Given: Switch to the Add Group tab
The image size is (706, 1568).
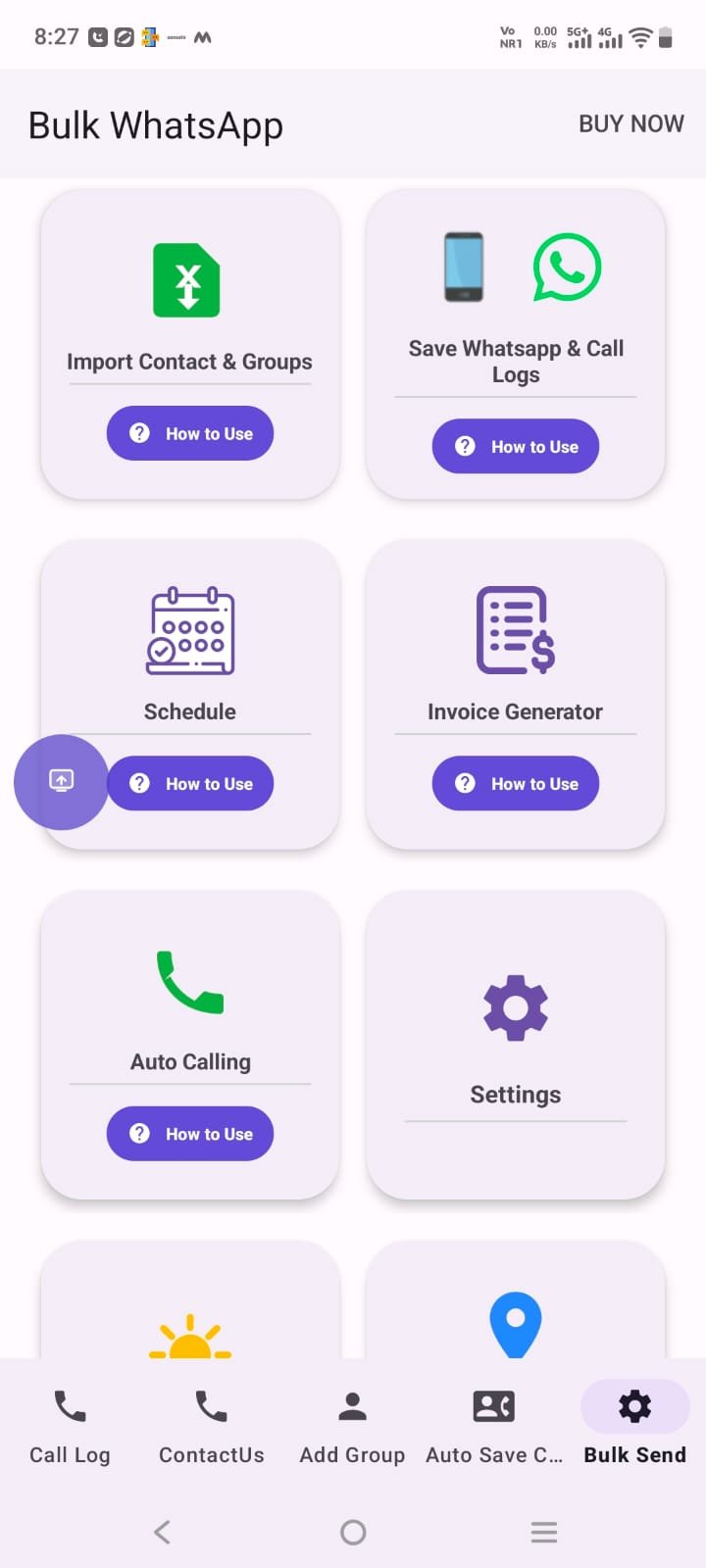Looking at the screenshot, I should pyautogui.click(x=352, y=1426).
